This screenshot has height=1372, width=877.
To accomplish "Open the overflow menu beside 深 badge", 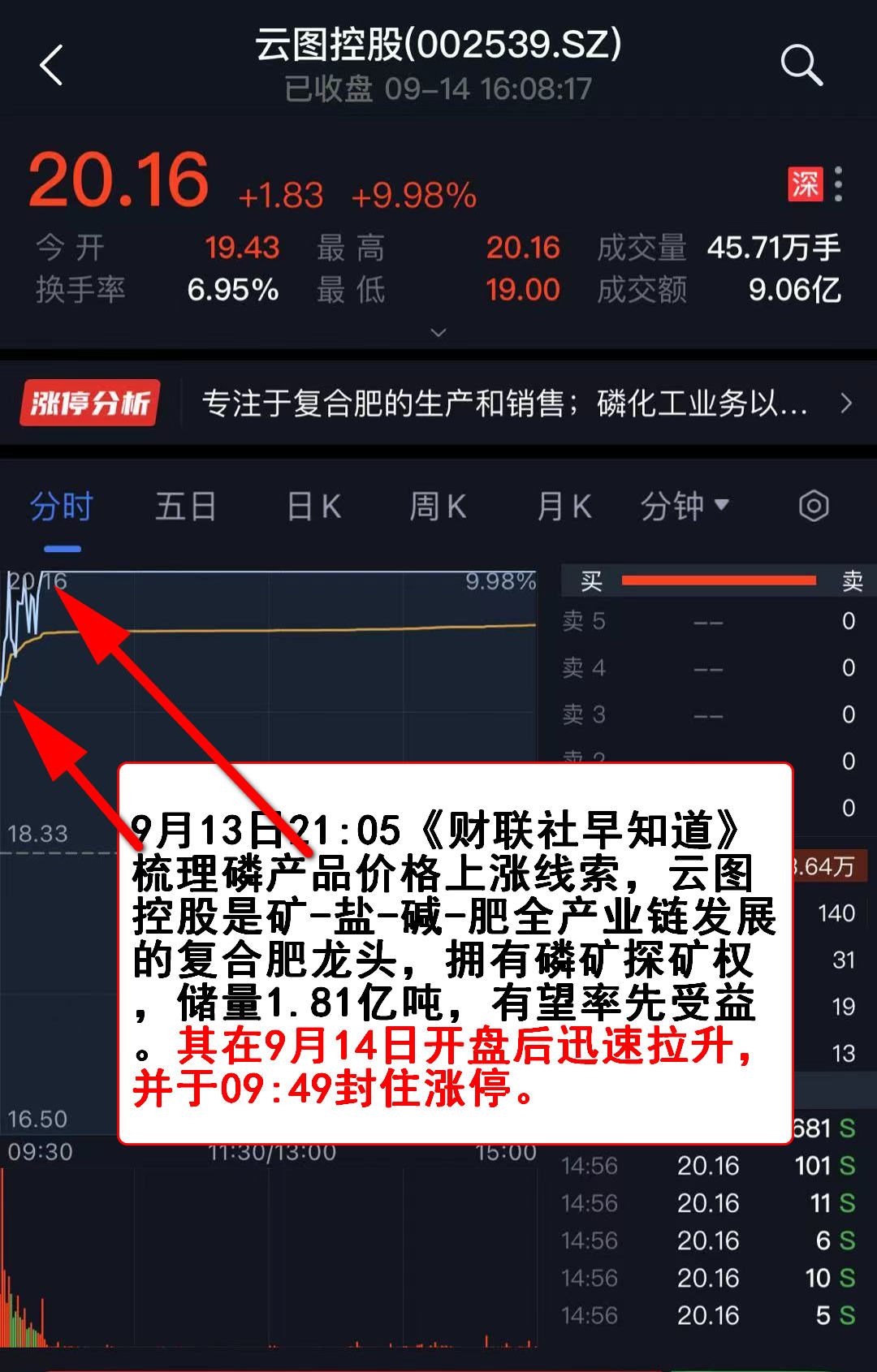I will pyautogui.click(x=838, y=184).
